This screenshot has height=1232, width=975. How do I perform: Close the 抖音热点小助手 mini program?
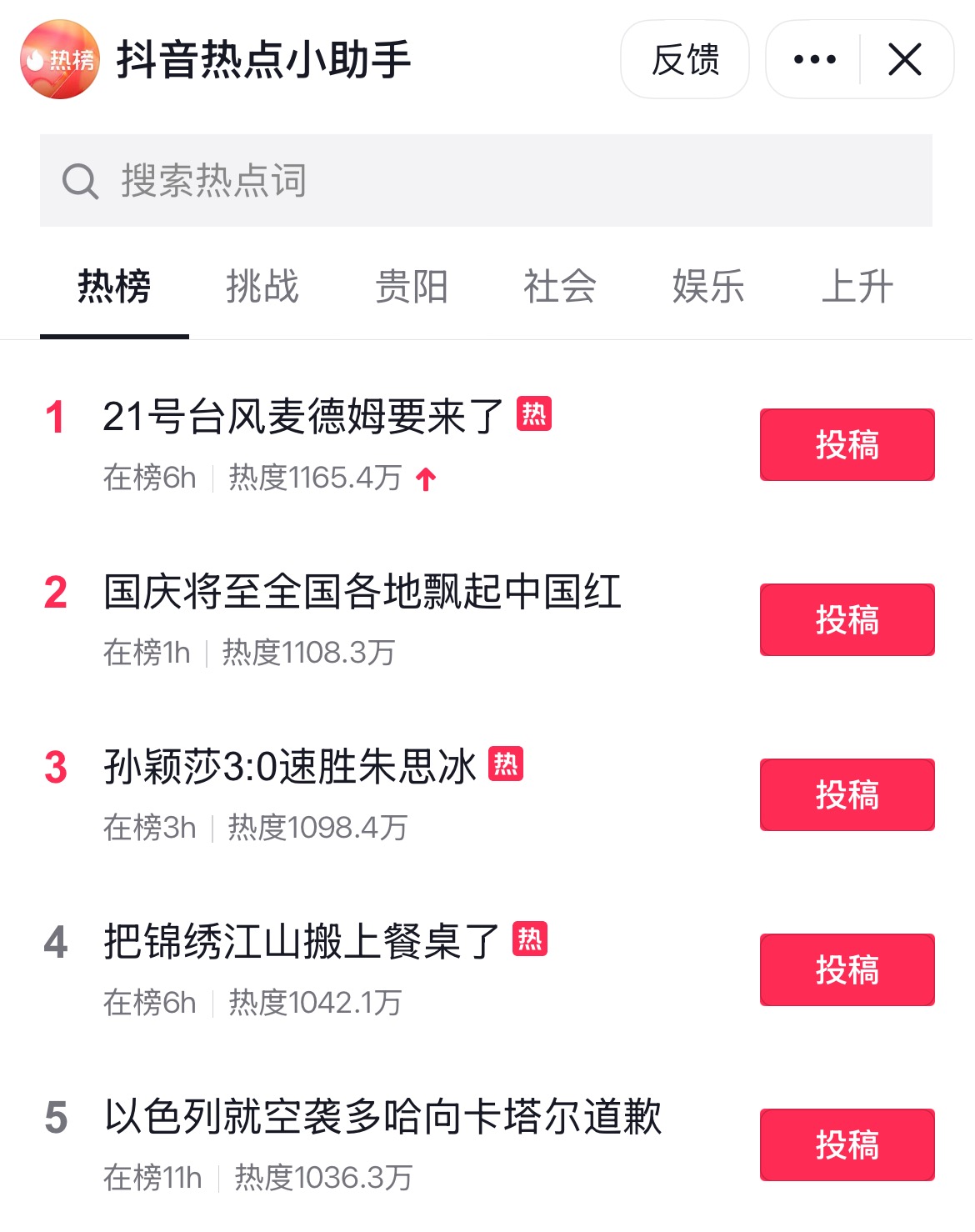[x=905, y=60]
